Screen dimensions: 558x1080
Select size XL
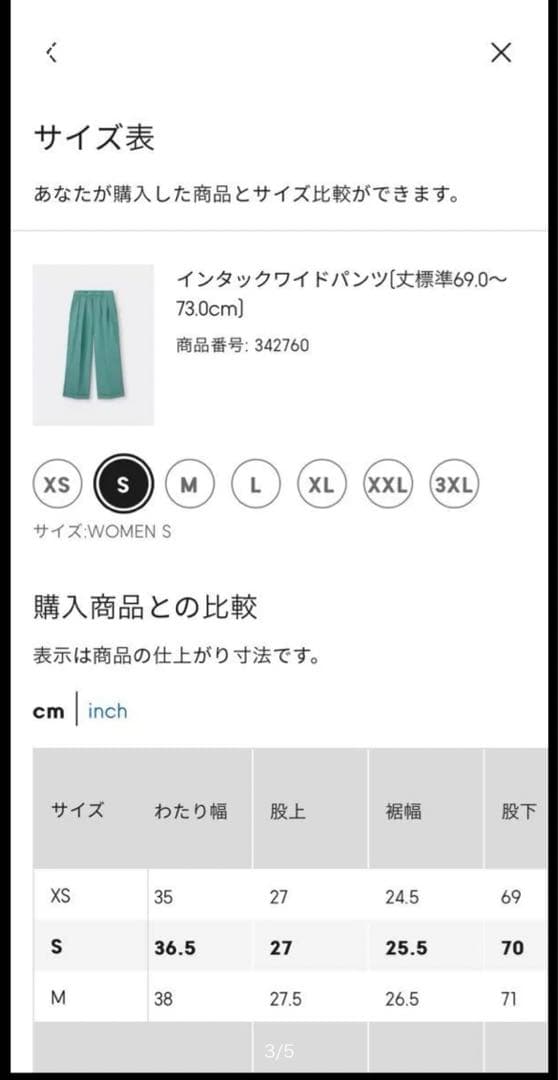[x=322, y=485]
